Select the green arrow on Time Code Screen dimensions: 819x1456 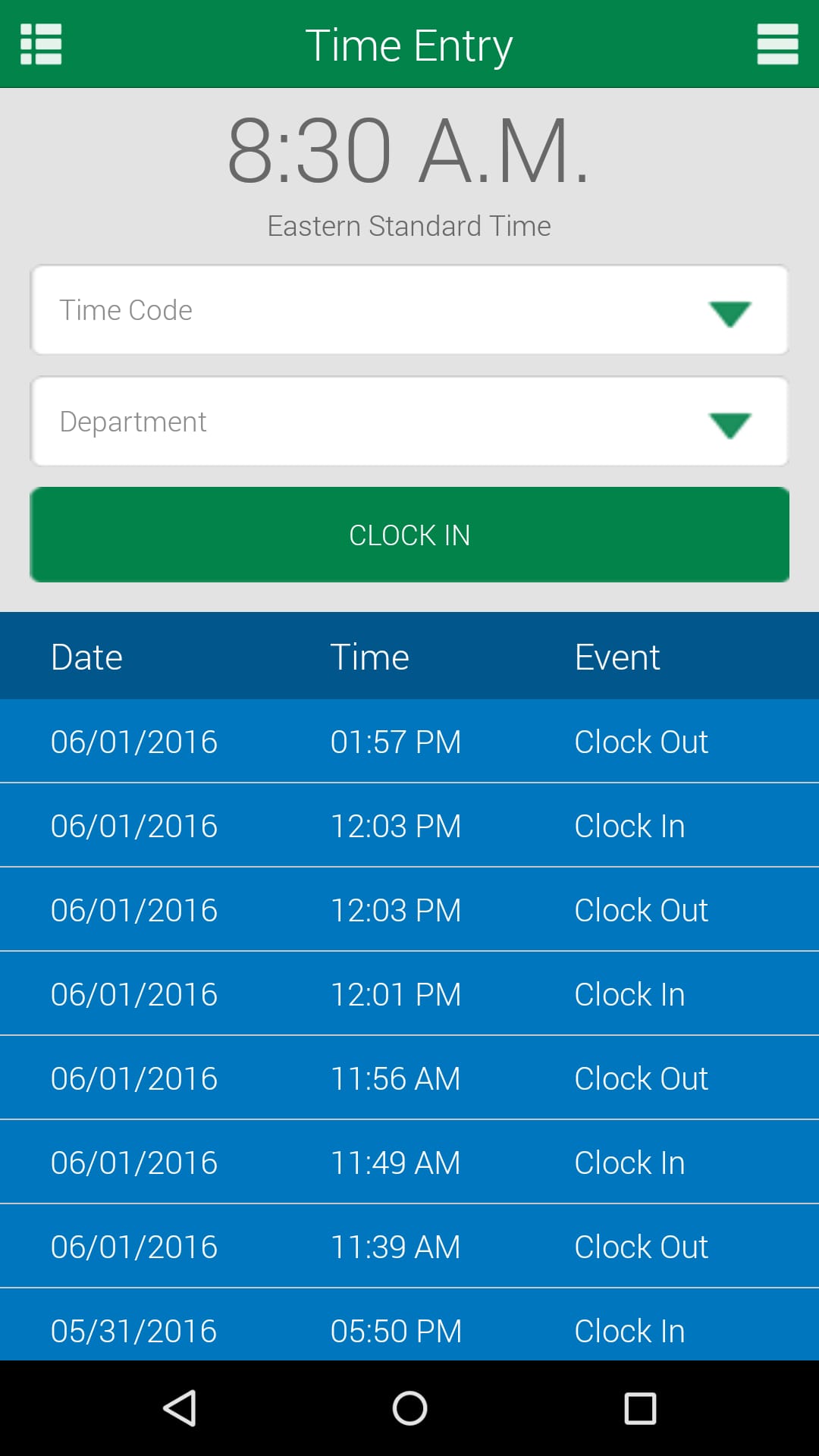coord(730,310)
